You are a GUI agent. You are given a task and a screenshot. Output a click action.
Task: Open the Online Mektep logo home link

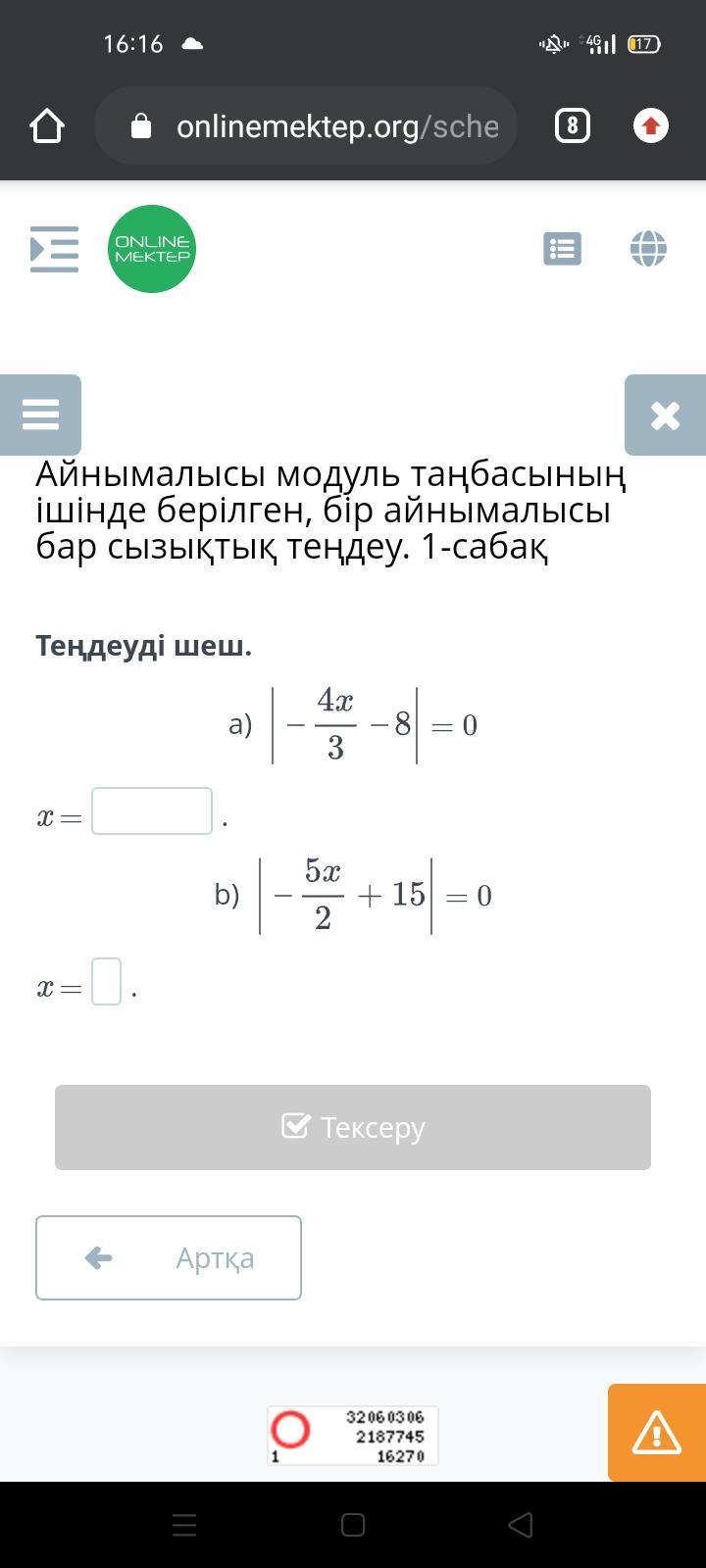[x=152, y=249]
